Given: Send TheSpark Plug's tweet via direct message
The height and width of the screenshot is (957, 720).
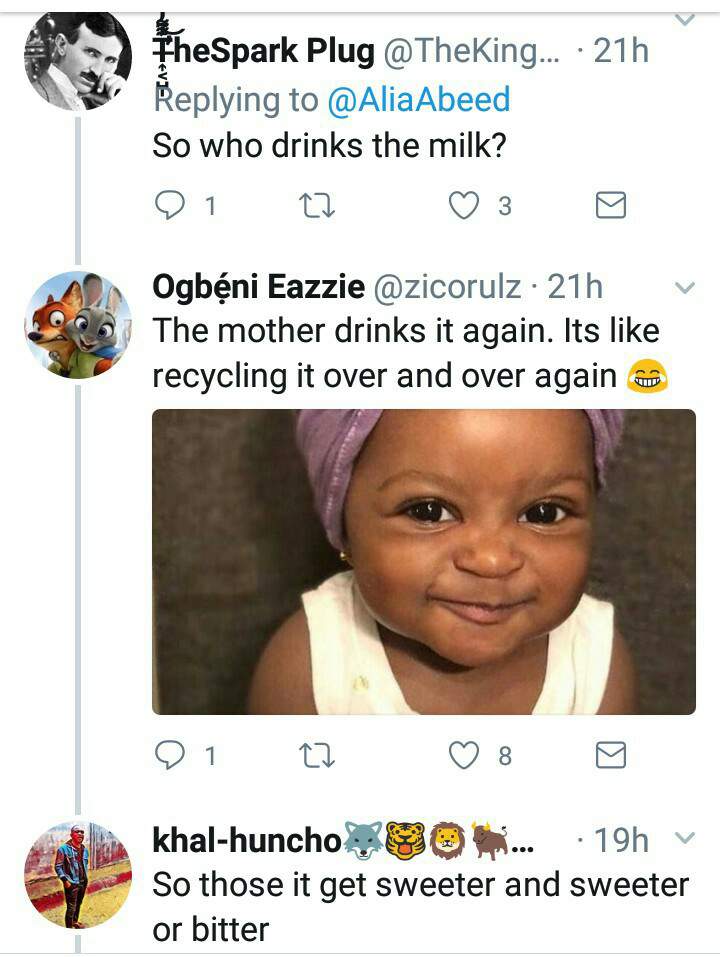Looking at the screenshot, I should pos(610,205).
